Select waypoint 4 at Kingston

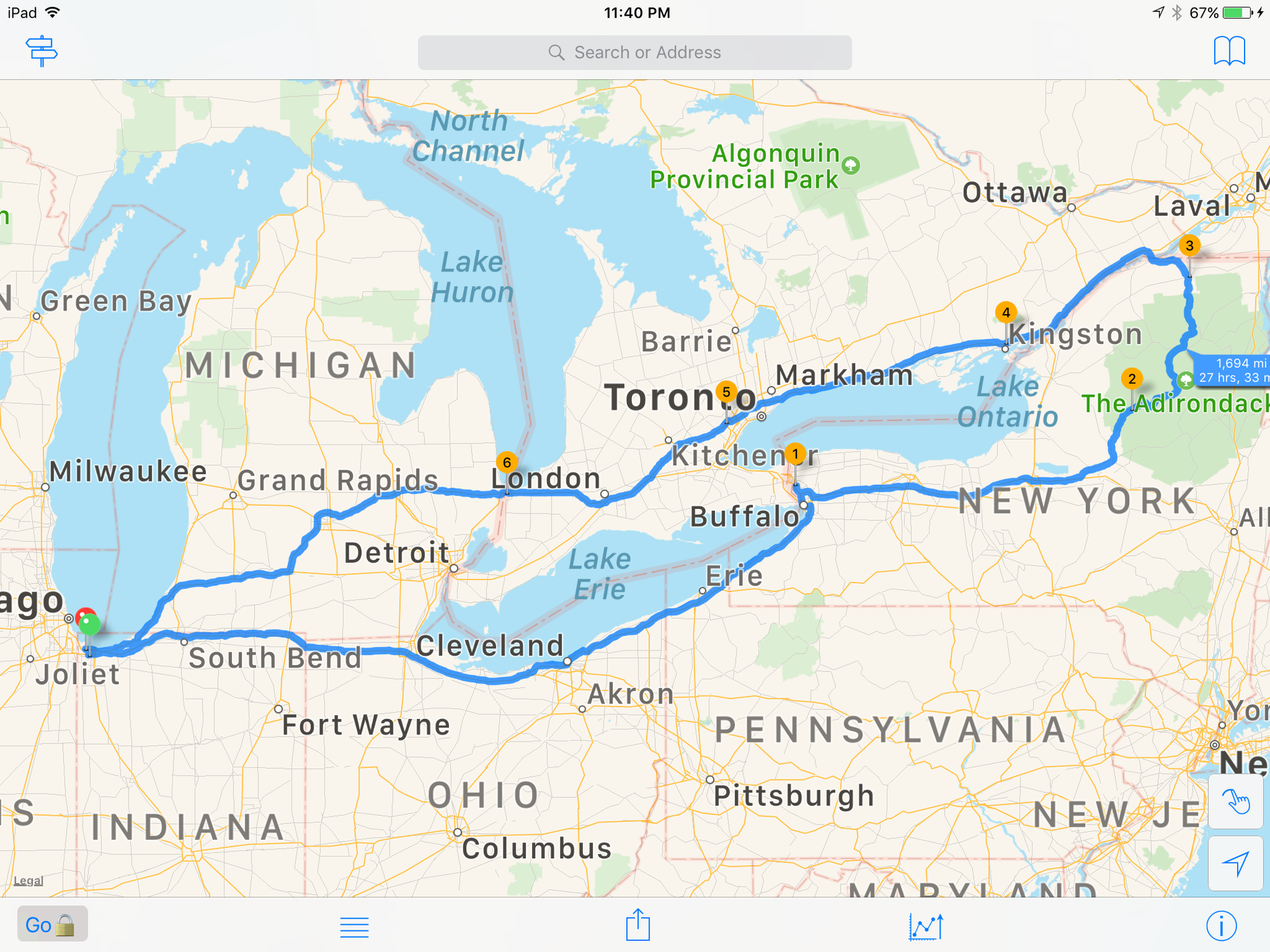1006,313
